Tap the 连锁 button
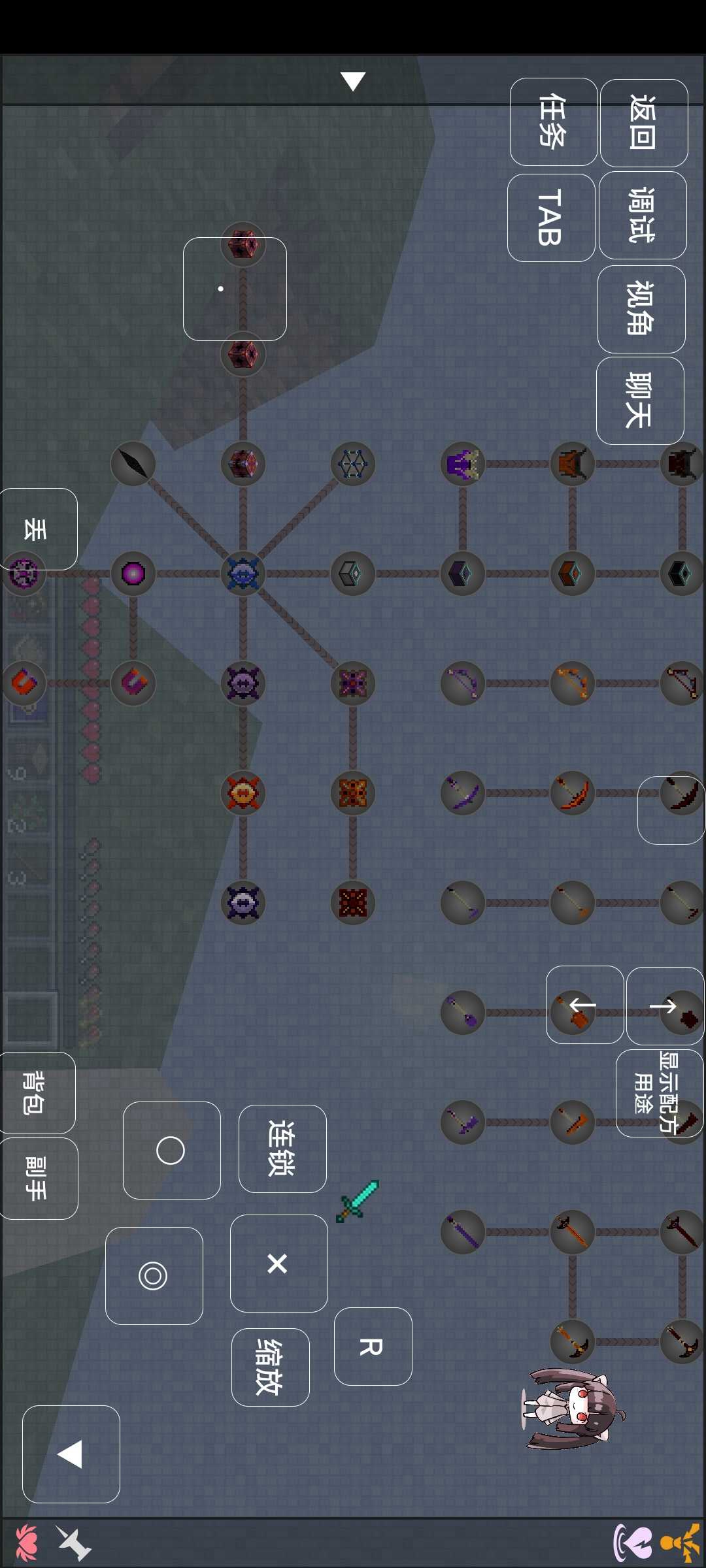 [x=282, y=1149]
